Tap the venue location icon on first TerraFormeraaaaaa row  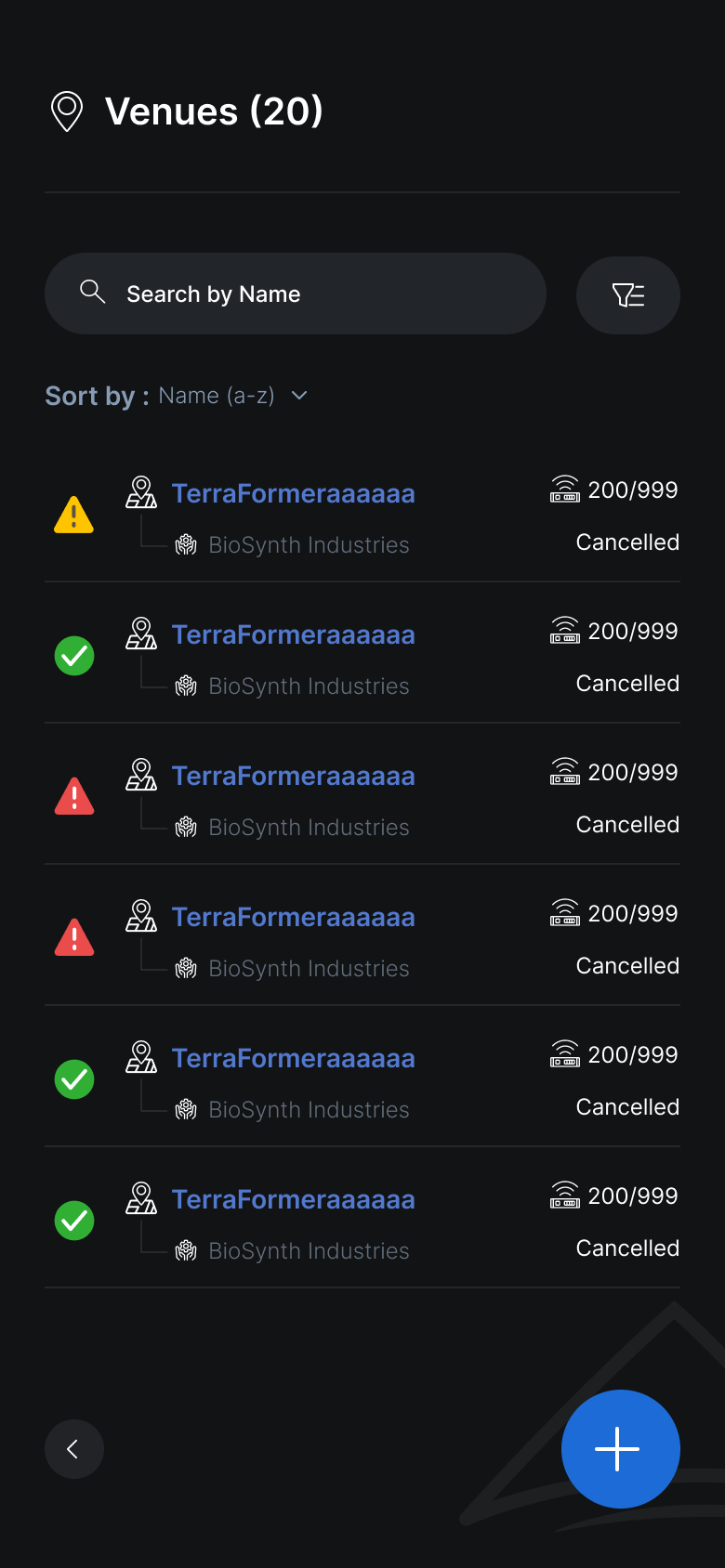coord(141,492)
